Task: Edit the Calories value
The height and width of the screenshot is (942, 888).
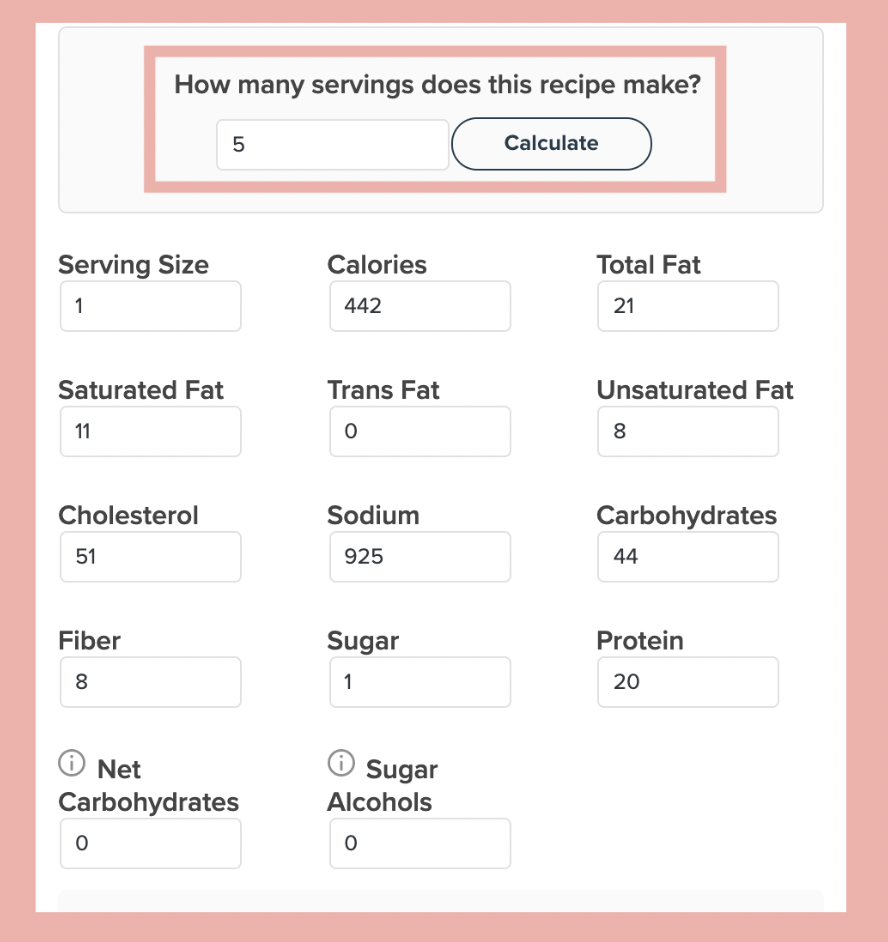Action: pos(419,306)
